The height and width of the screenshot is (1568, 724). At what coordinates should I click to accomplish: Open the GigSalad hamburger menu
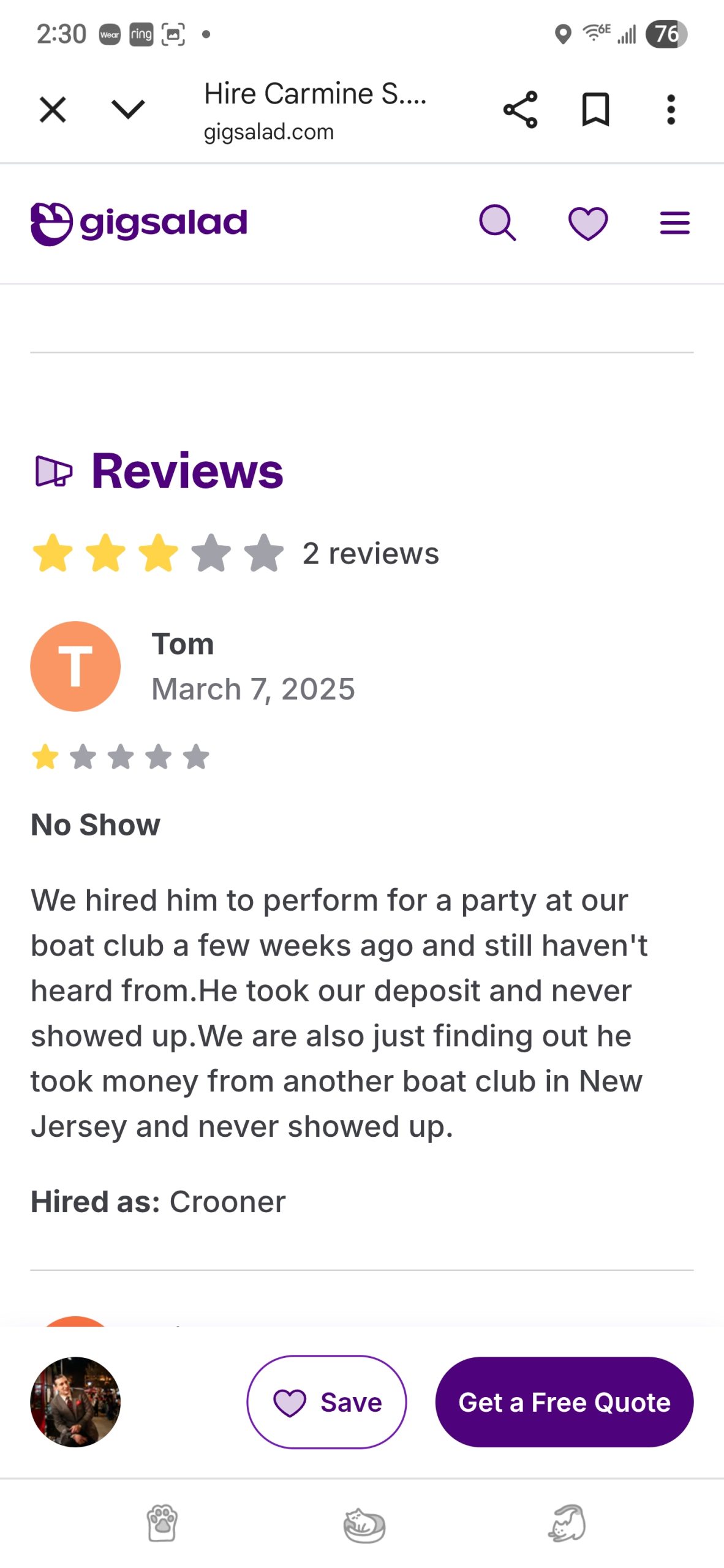tap(674, 223)
